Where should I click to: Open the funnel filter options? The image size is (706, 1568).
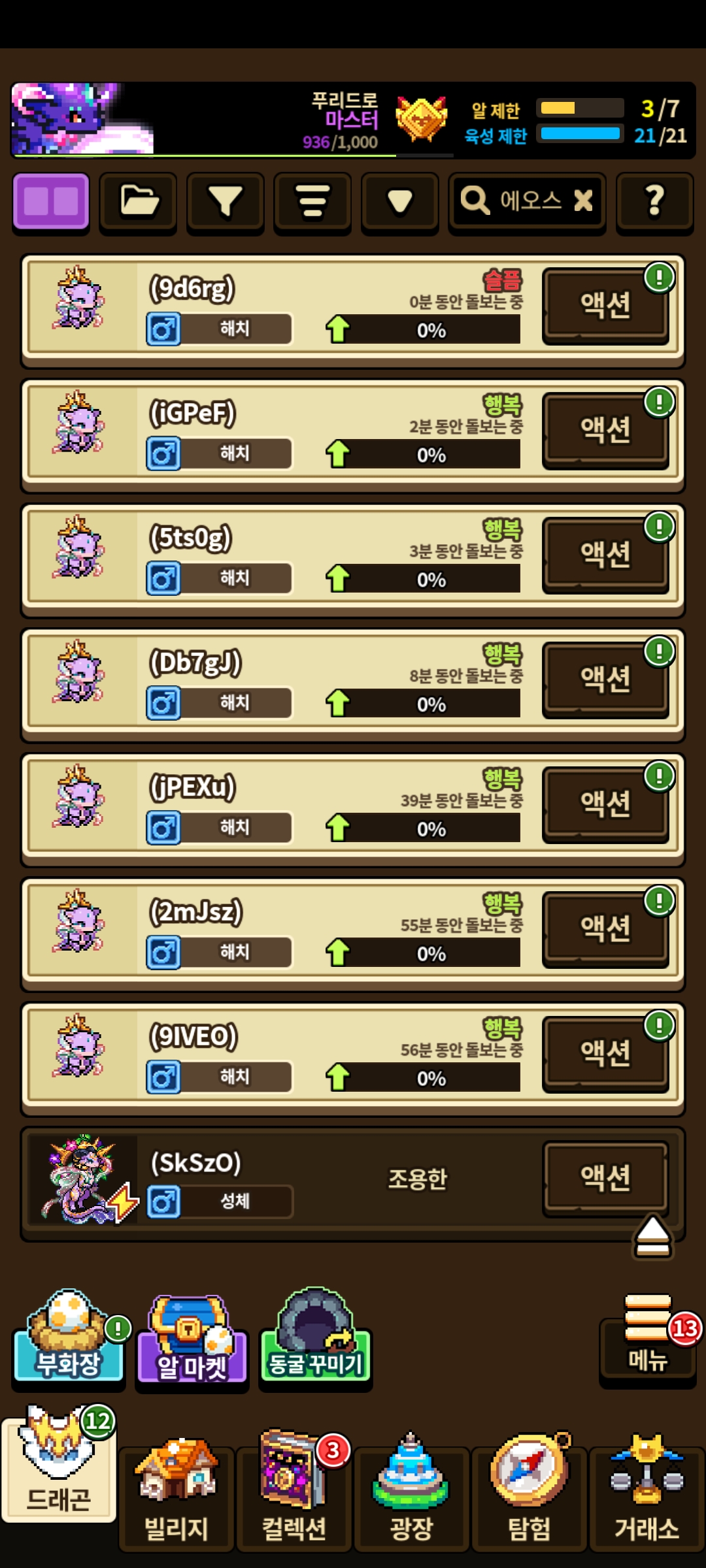[225, 201]
